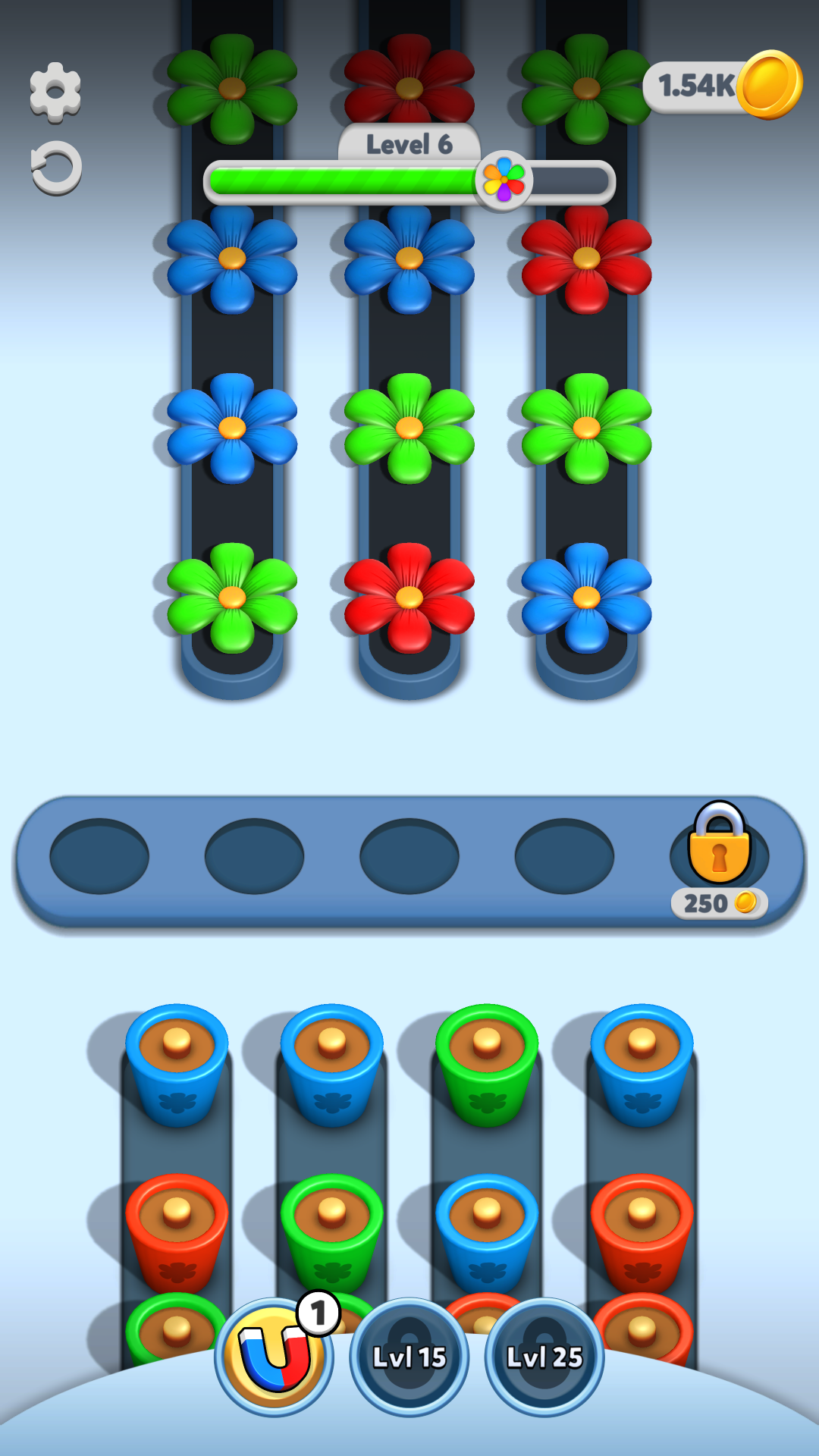The width and height of the screenshot is (819, 1456).
Task: Pick the bright green flower in the first column
Action: [232, 598]
